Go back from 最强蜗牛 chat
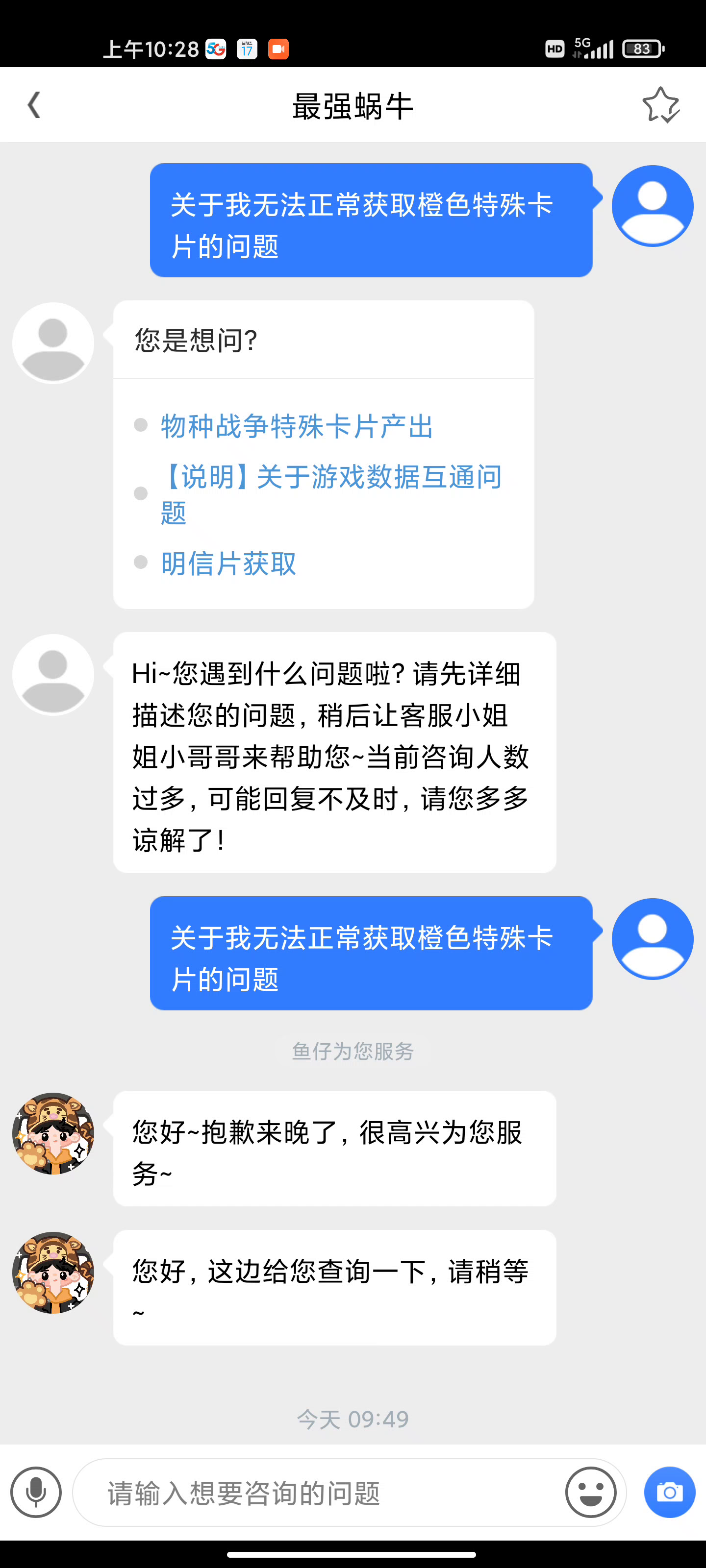 coord(35,105)
